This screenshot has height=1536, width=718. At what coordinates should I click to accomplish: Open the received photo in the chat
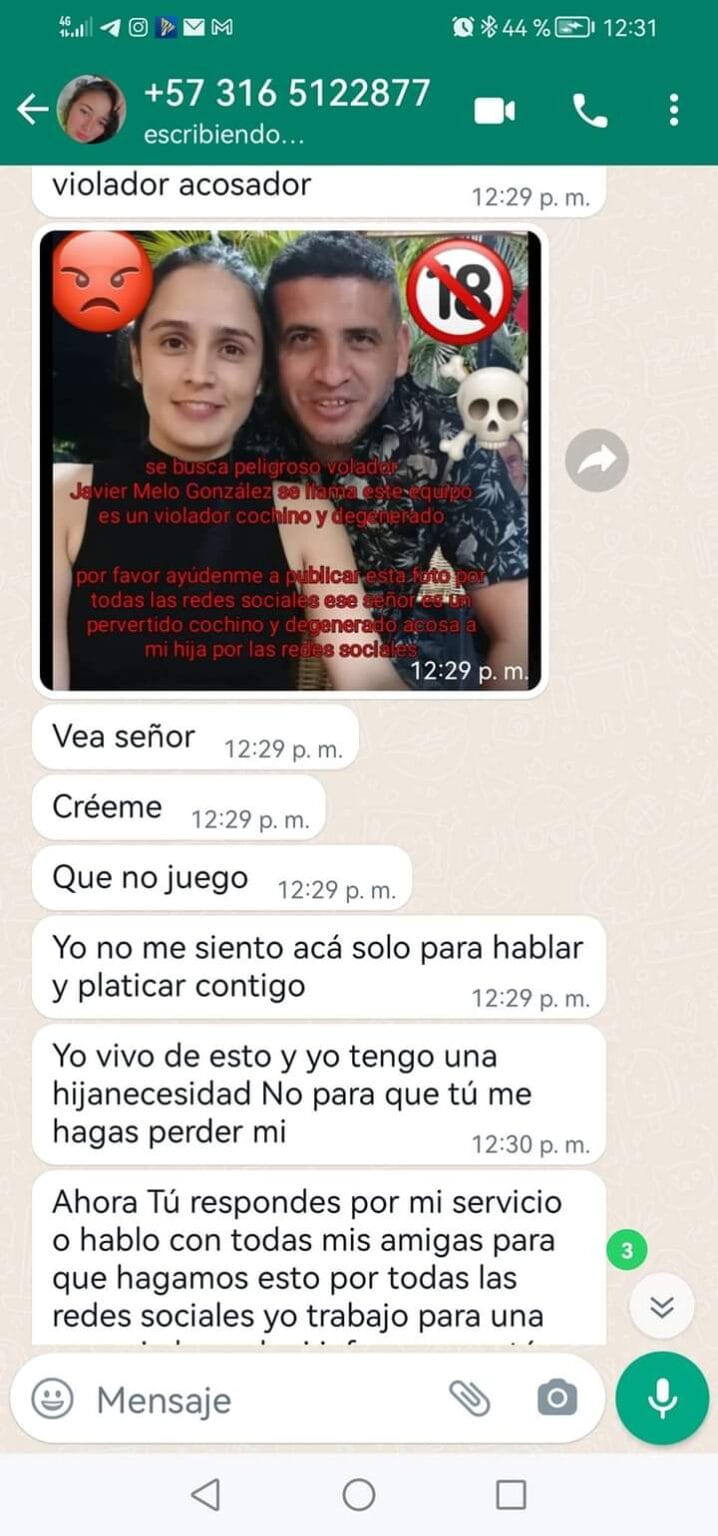tap(290, 460)
